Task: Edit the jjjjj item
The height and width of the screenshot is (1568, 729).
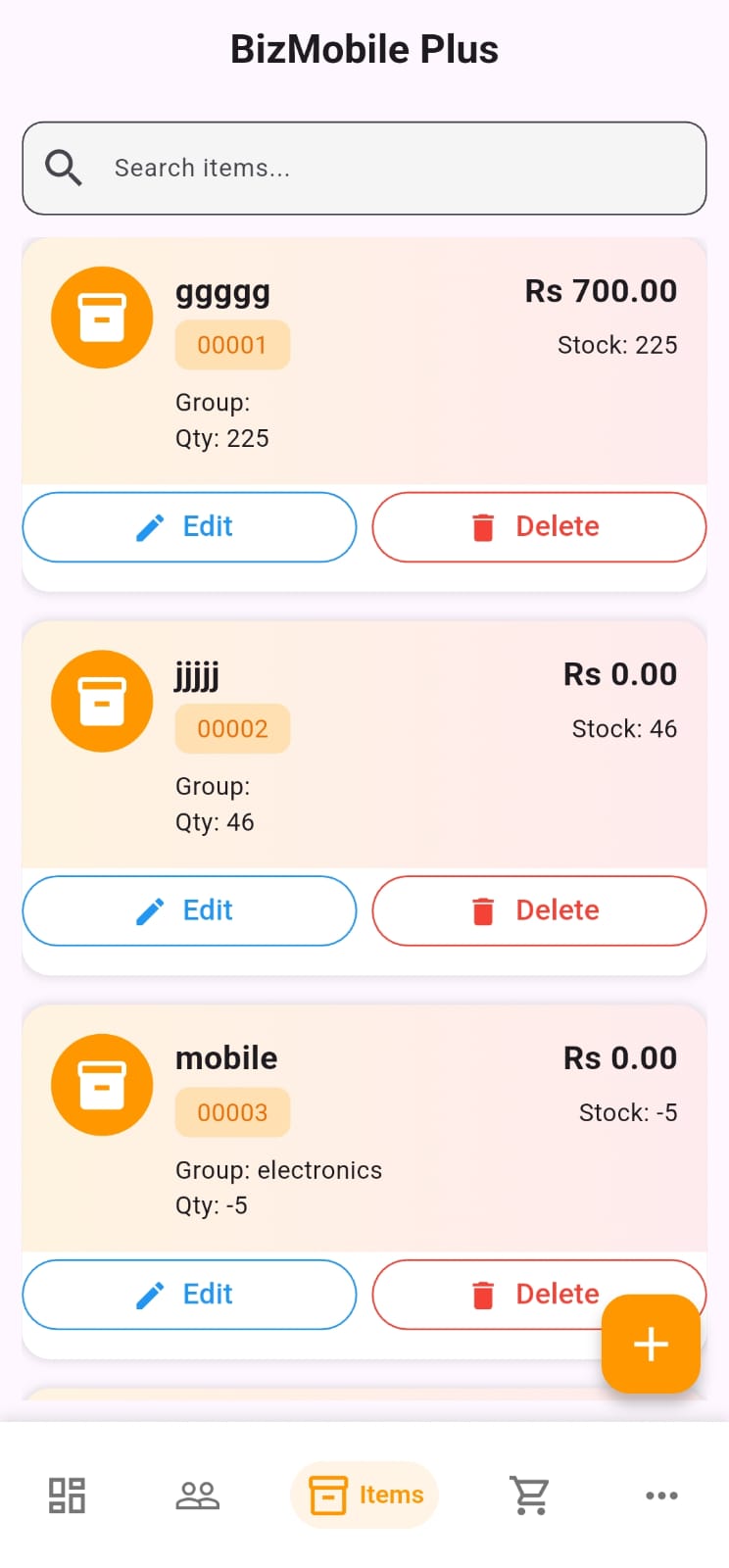Action: click(189, 910)
